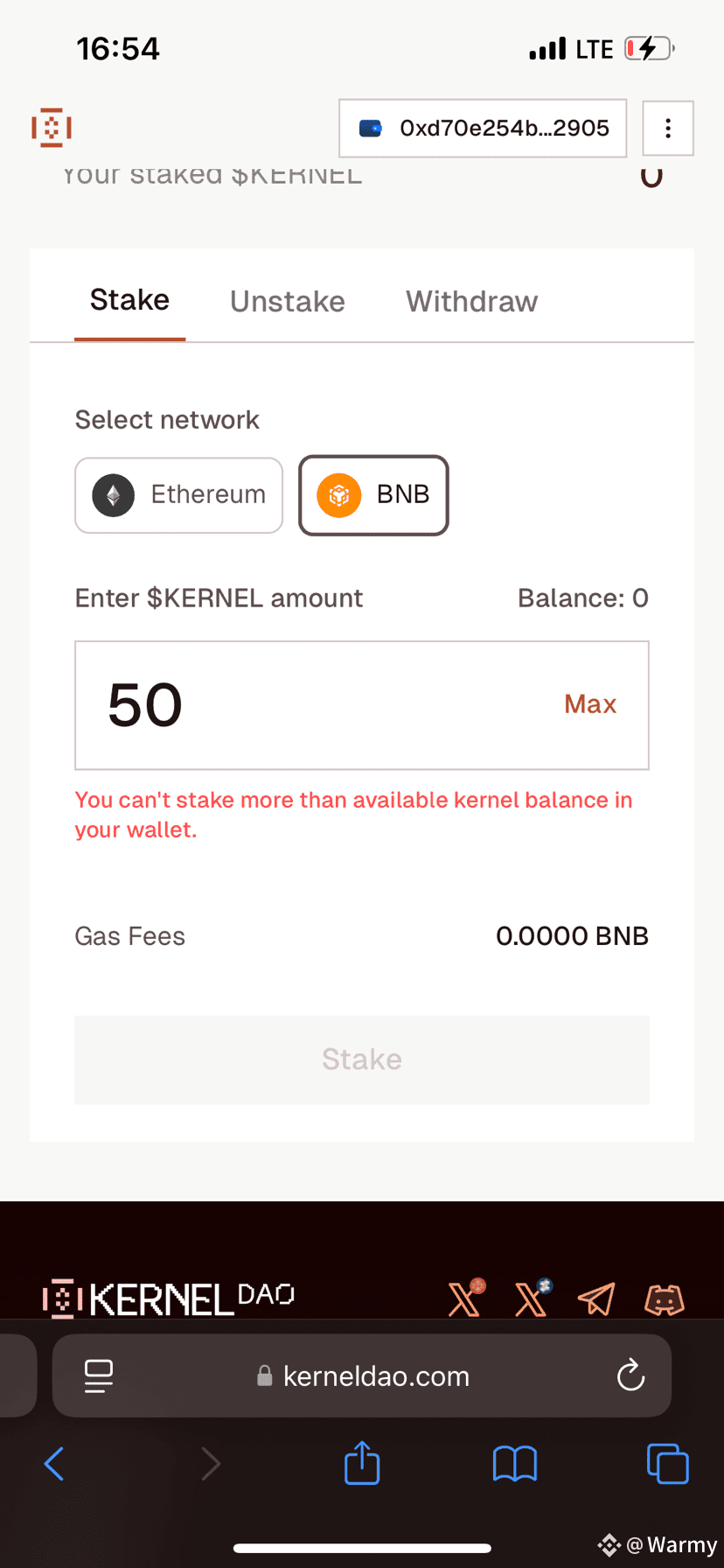Share this page from the browser toolbar
This screenshot has height=1568, width=724.
click(x=362, y=1462)
